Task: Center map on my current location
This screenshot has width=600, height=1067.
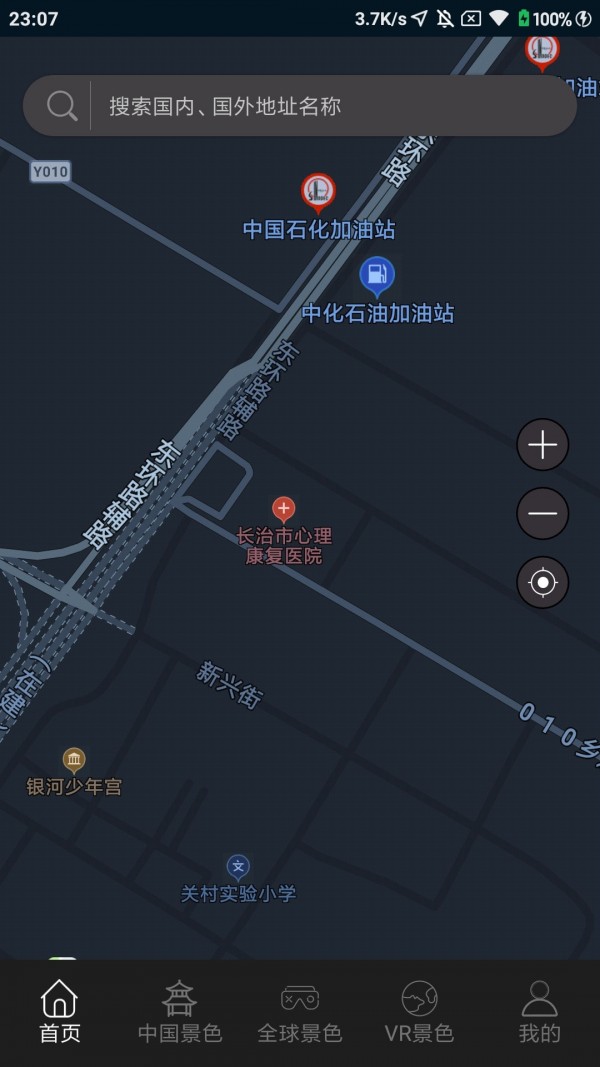Action: point(542,583)
